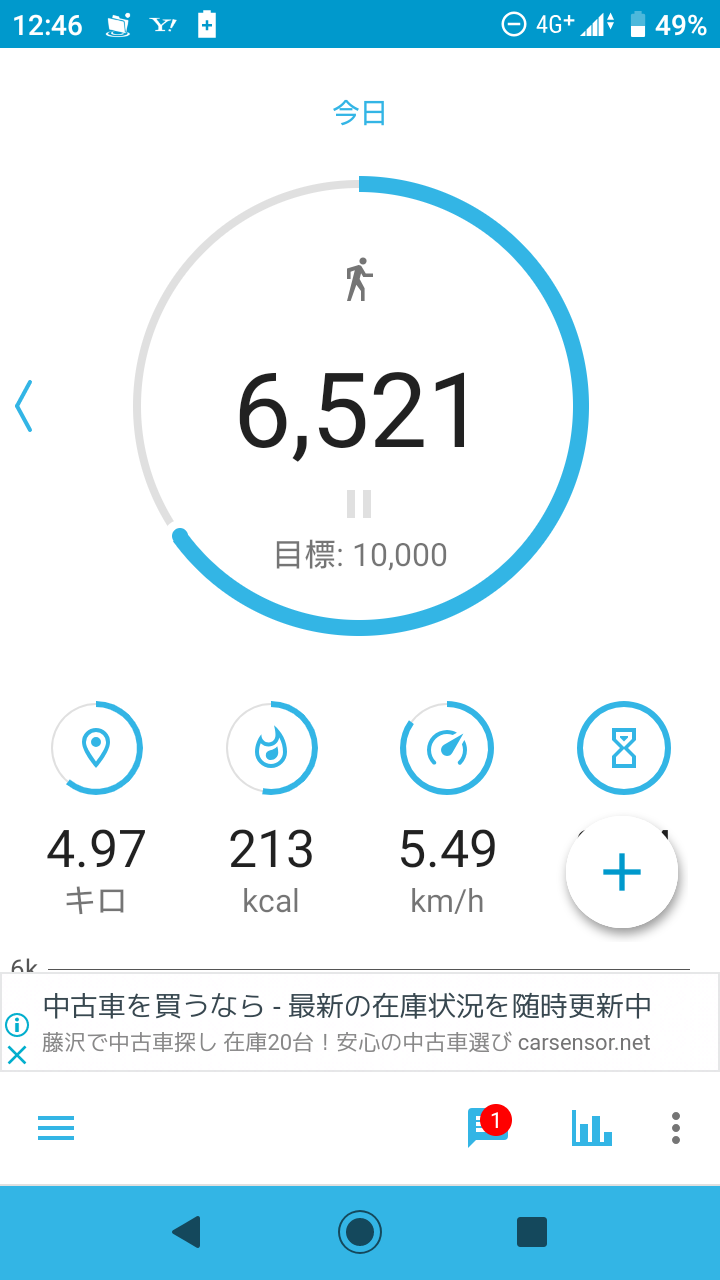Image resolution: width=720 pixels, height=1280 pixels.
Task: Close the carsensor.net ad banner
Action: point(17,1055)
